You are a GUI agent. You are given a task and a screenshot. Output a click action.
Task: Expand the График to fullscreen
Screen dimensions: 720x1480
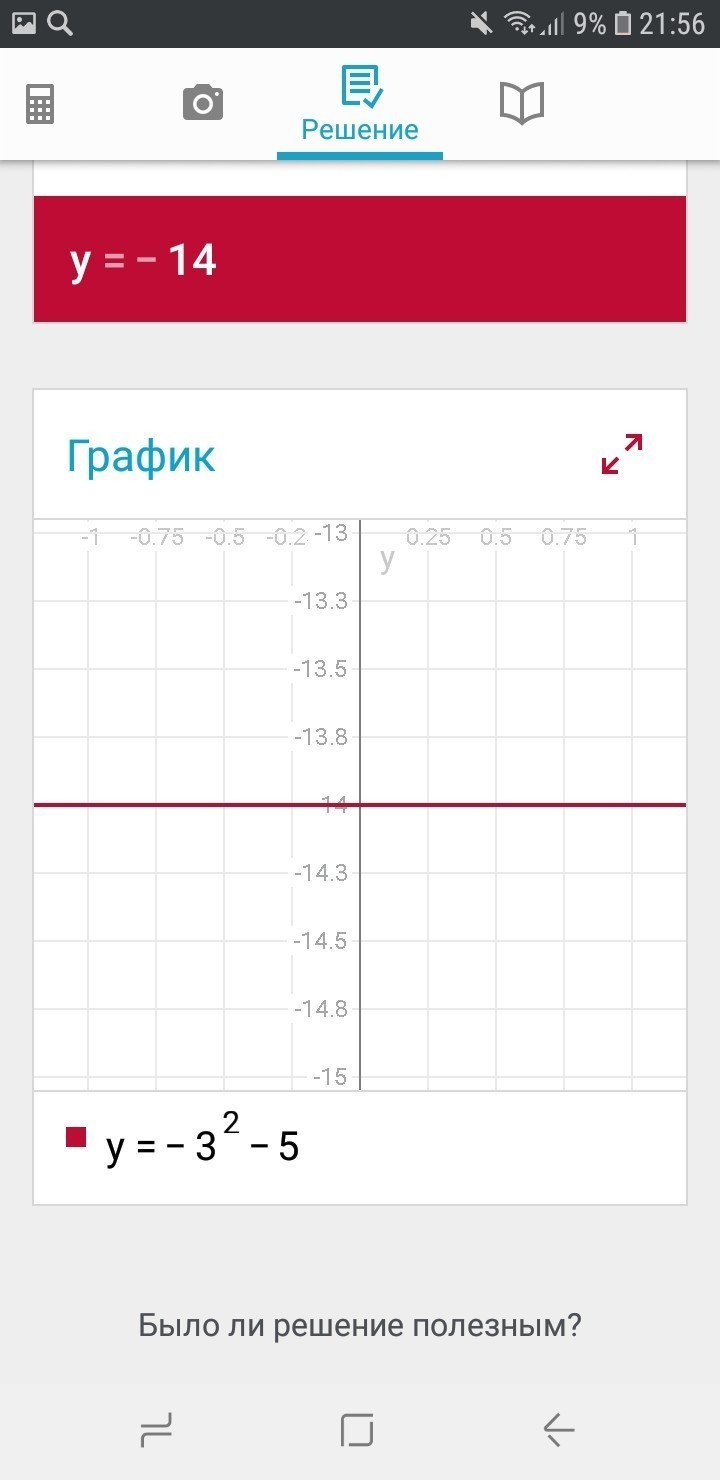[x=621, y=454]
